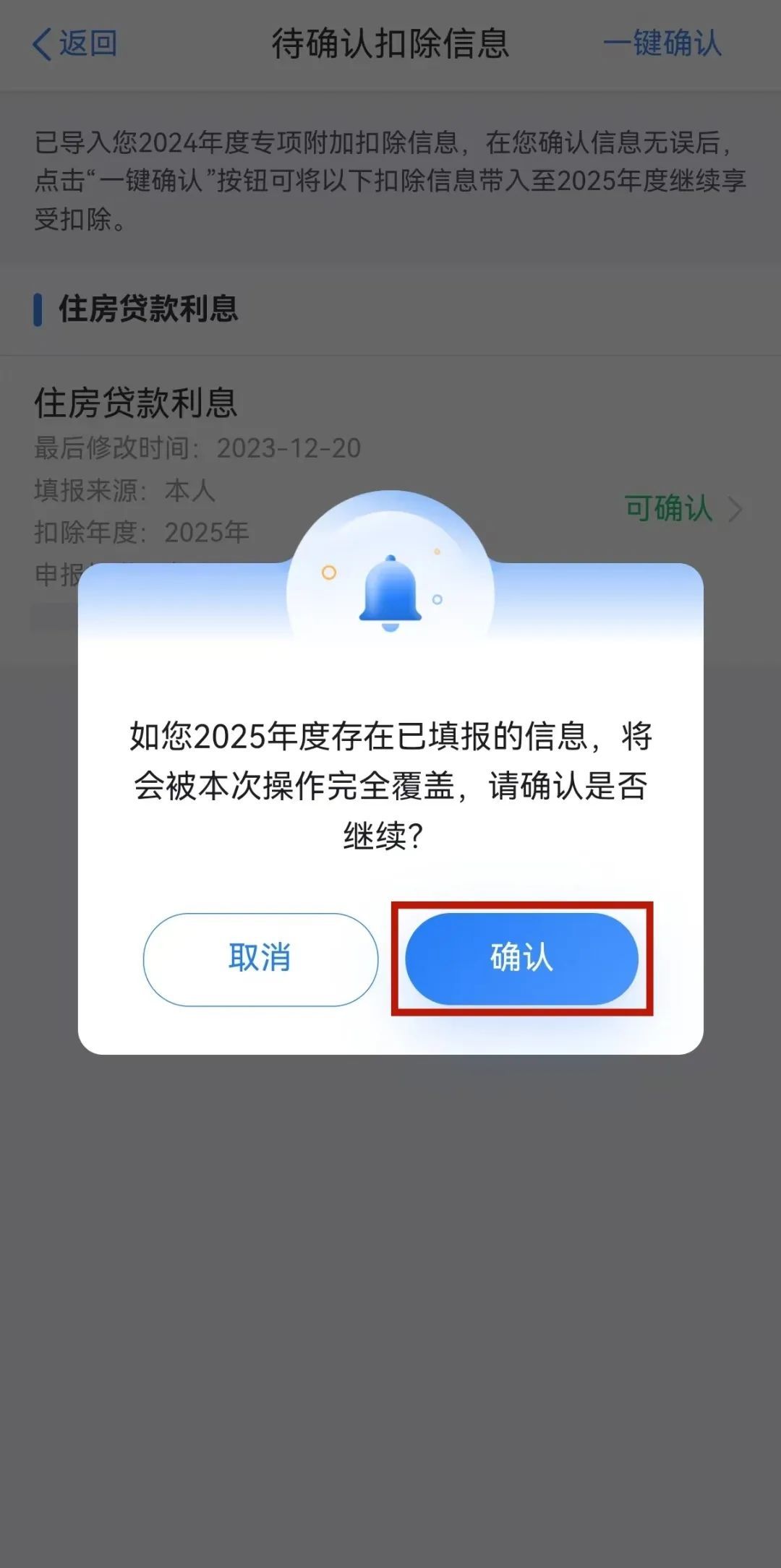Open the 可确认 housing loan interest entry
The height and width of the screenshot is (1568, 781).
[683, 509]
